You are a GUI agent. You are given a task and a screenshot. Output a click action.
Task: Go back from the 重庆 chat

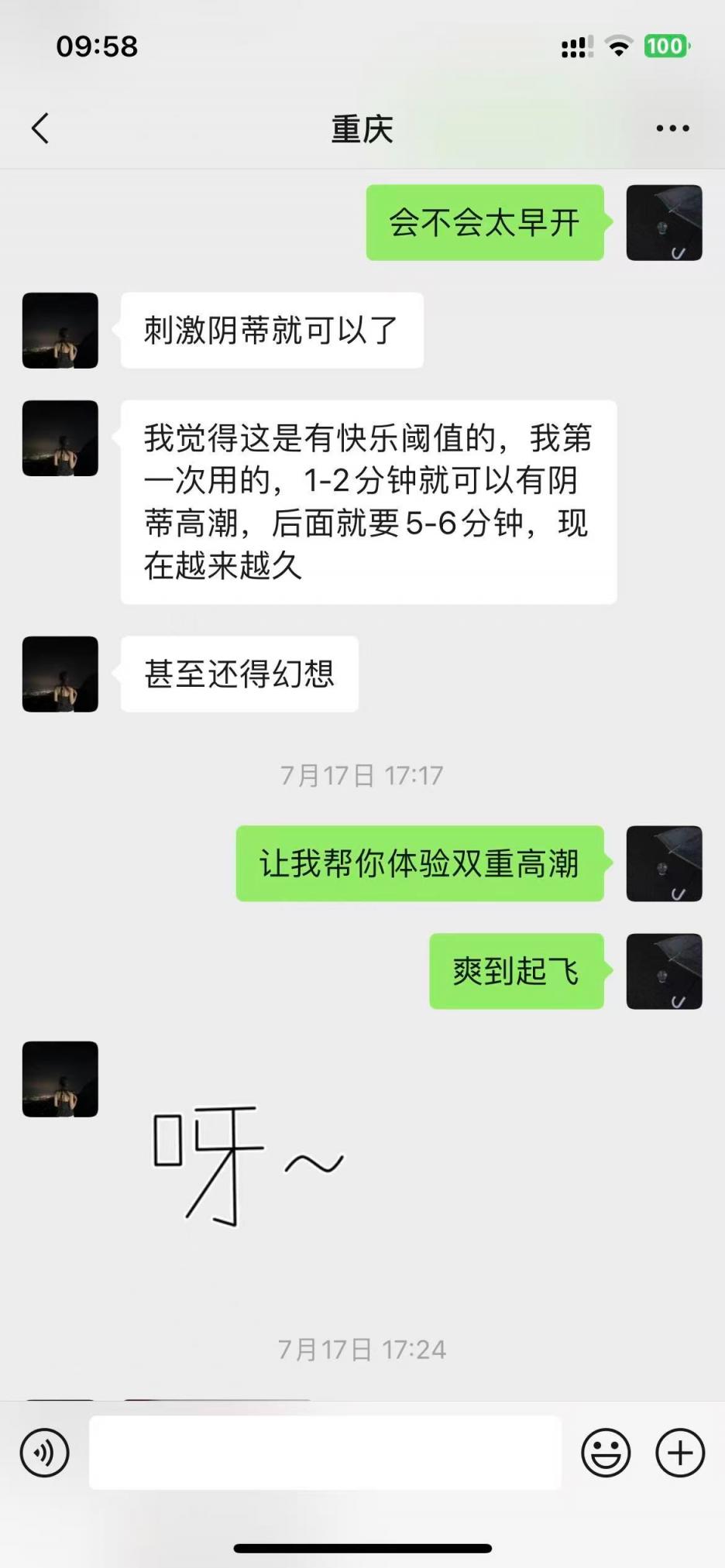40,129
